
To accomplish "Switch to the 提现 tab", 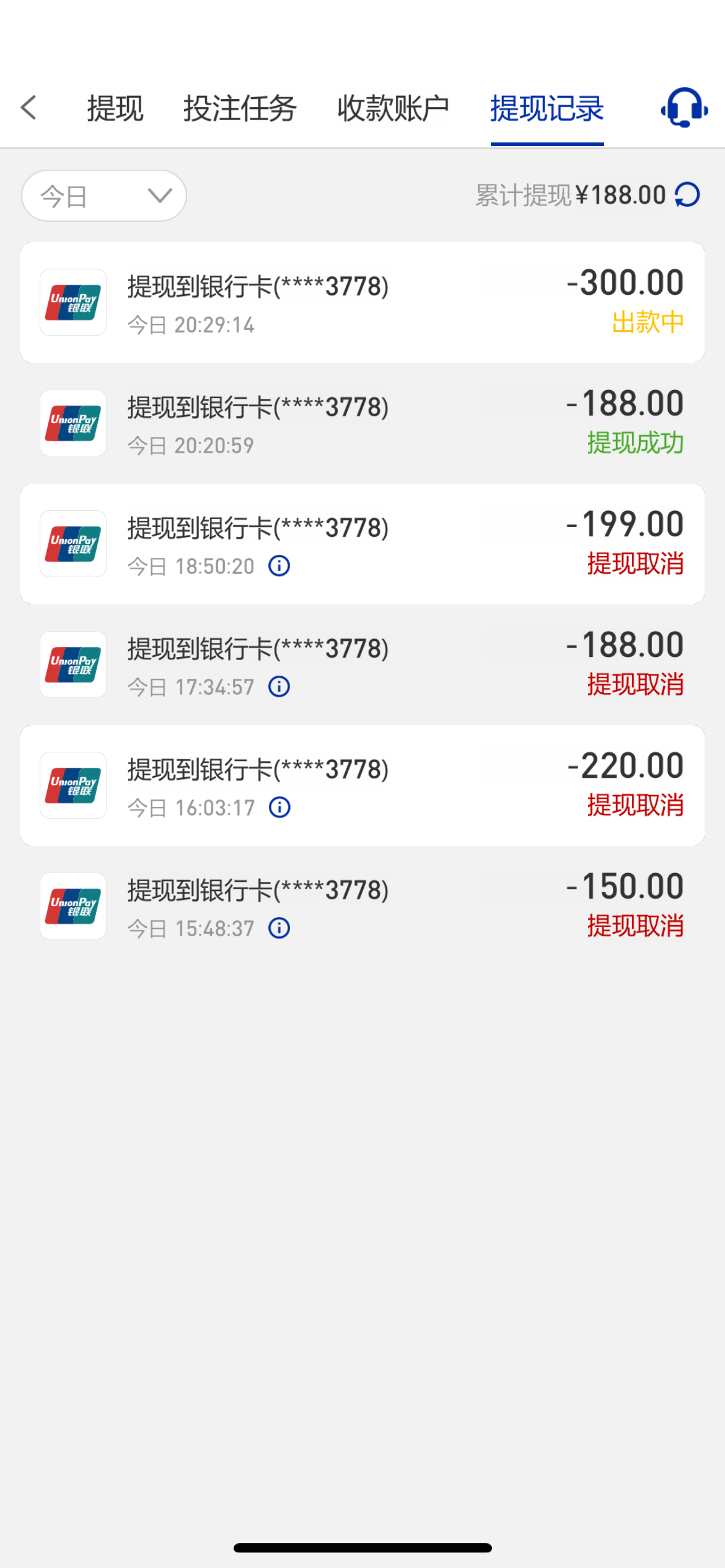I will click(115, 109).
